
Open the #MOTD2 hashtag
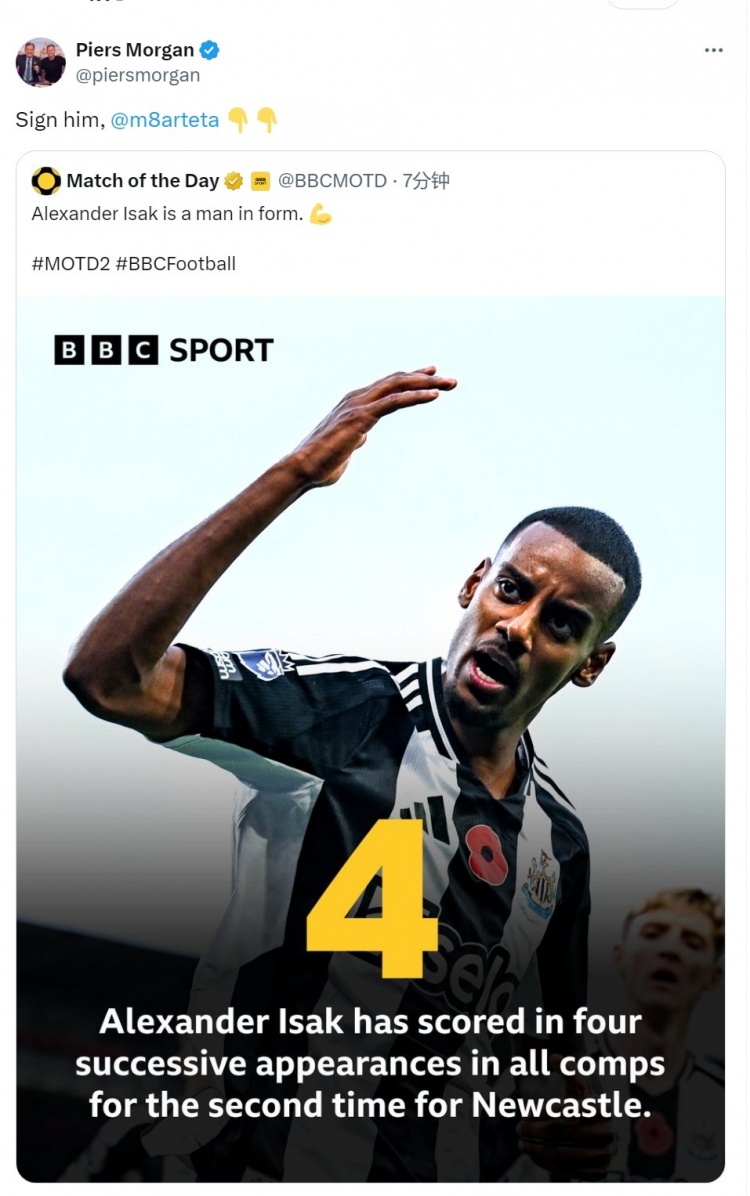click(x=70, y=264)
